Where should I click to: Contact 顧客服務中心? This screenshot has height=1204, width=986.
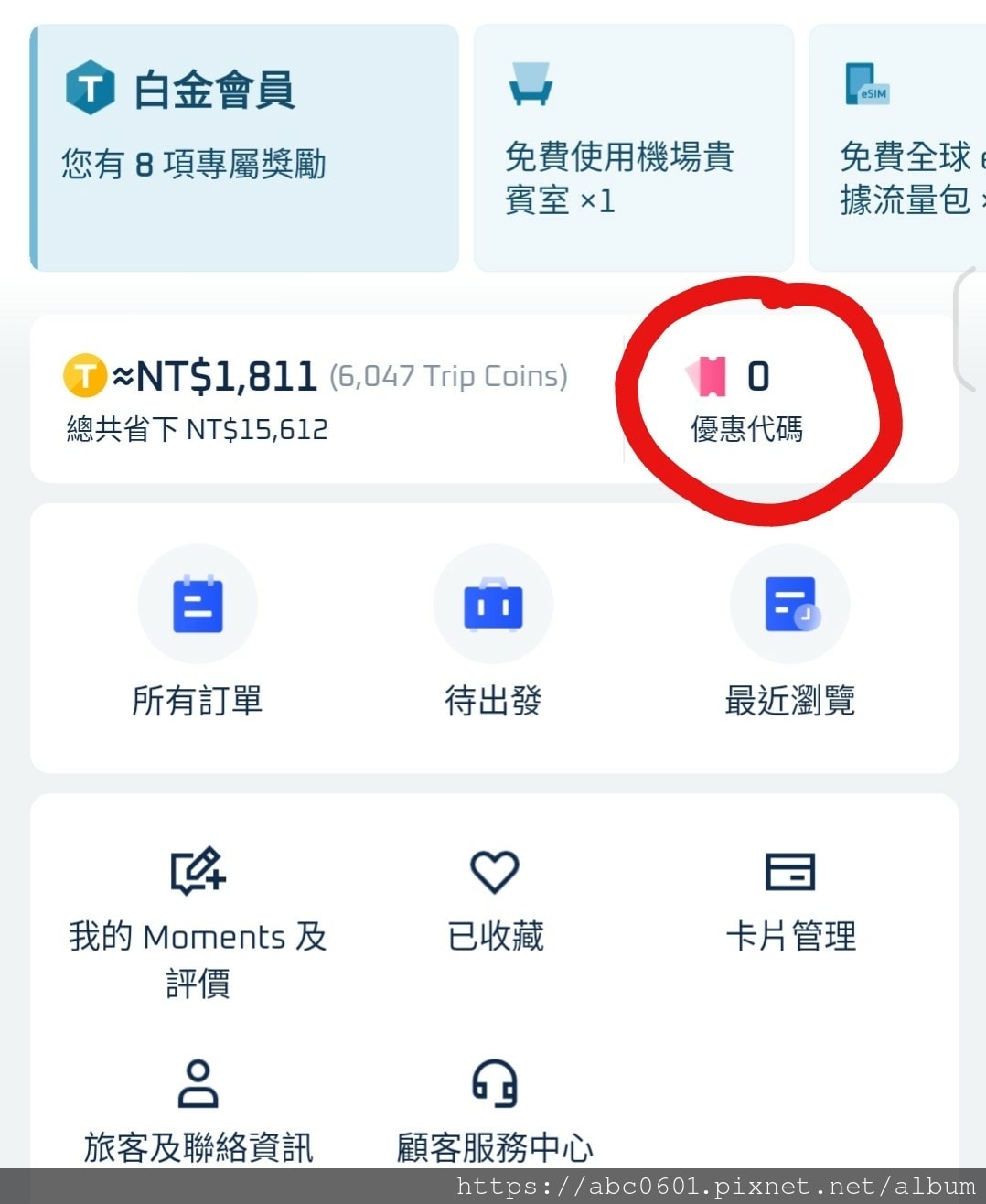click(x=495, y=1110)
